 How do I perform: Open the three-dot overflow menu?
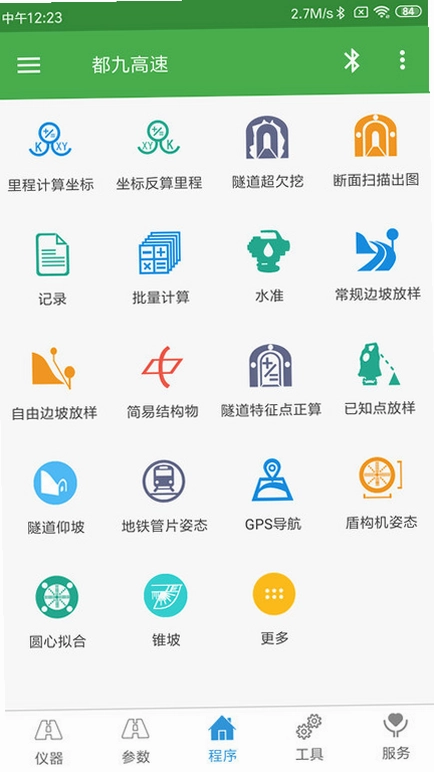[402, 60]
